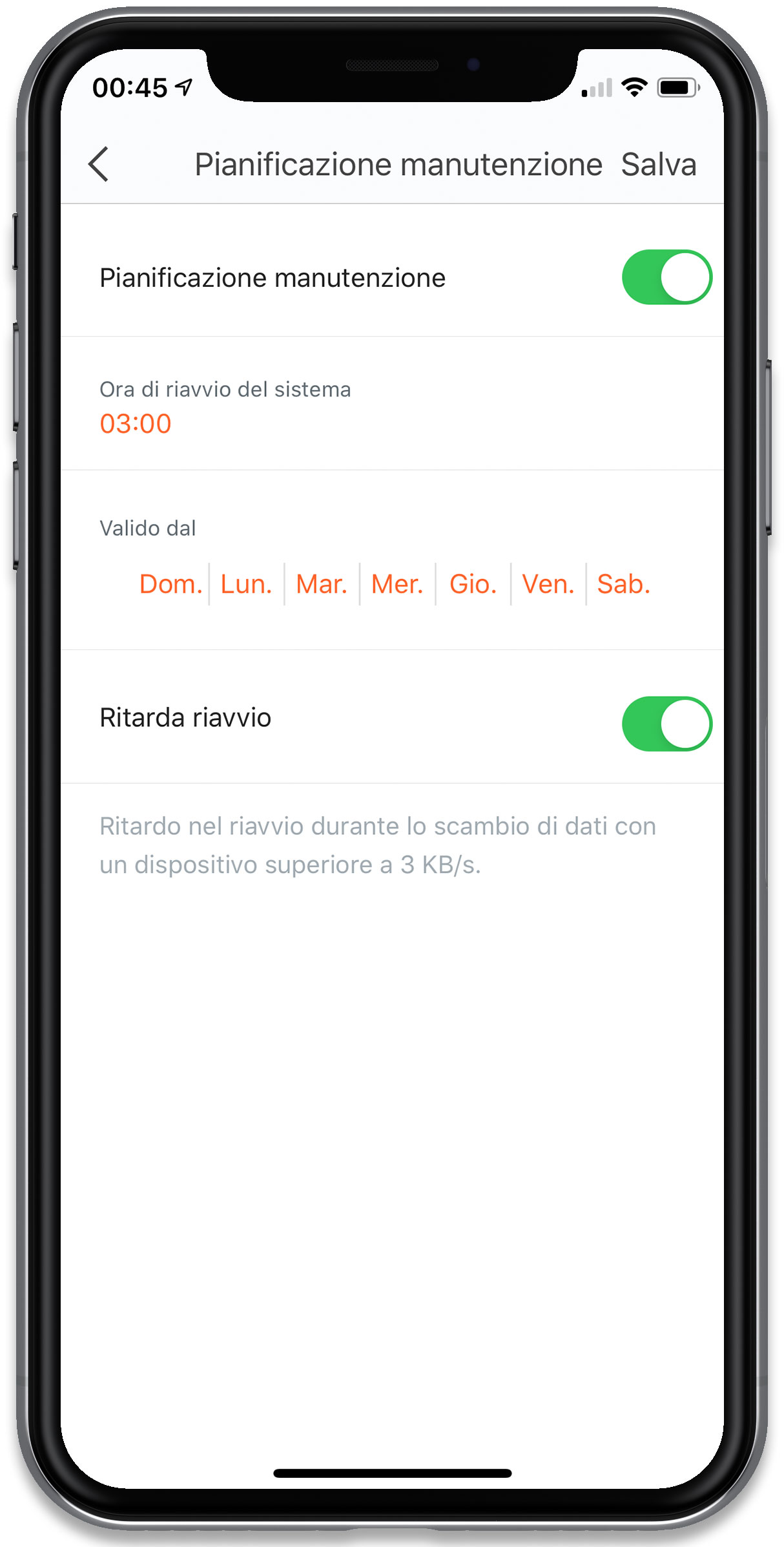Toggle the Ven. day
The height and width of the screenshot is (1547, 784).
tap(548, 584)
